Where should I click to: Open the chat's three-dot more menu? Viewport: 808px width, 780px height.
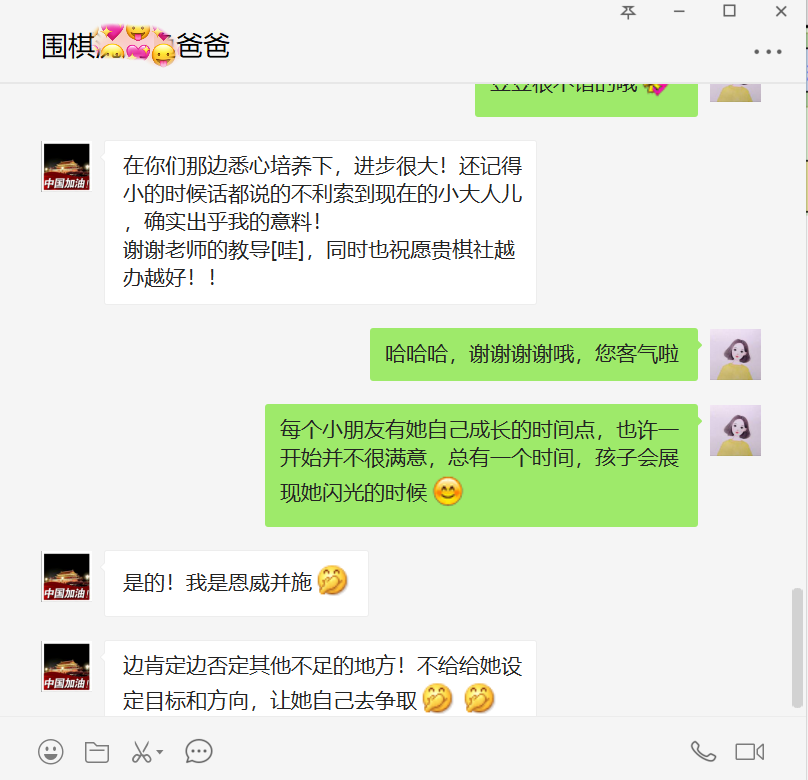click(768, 51)
